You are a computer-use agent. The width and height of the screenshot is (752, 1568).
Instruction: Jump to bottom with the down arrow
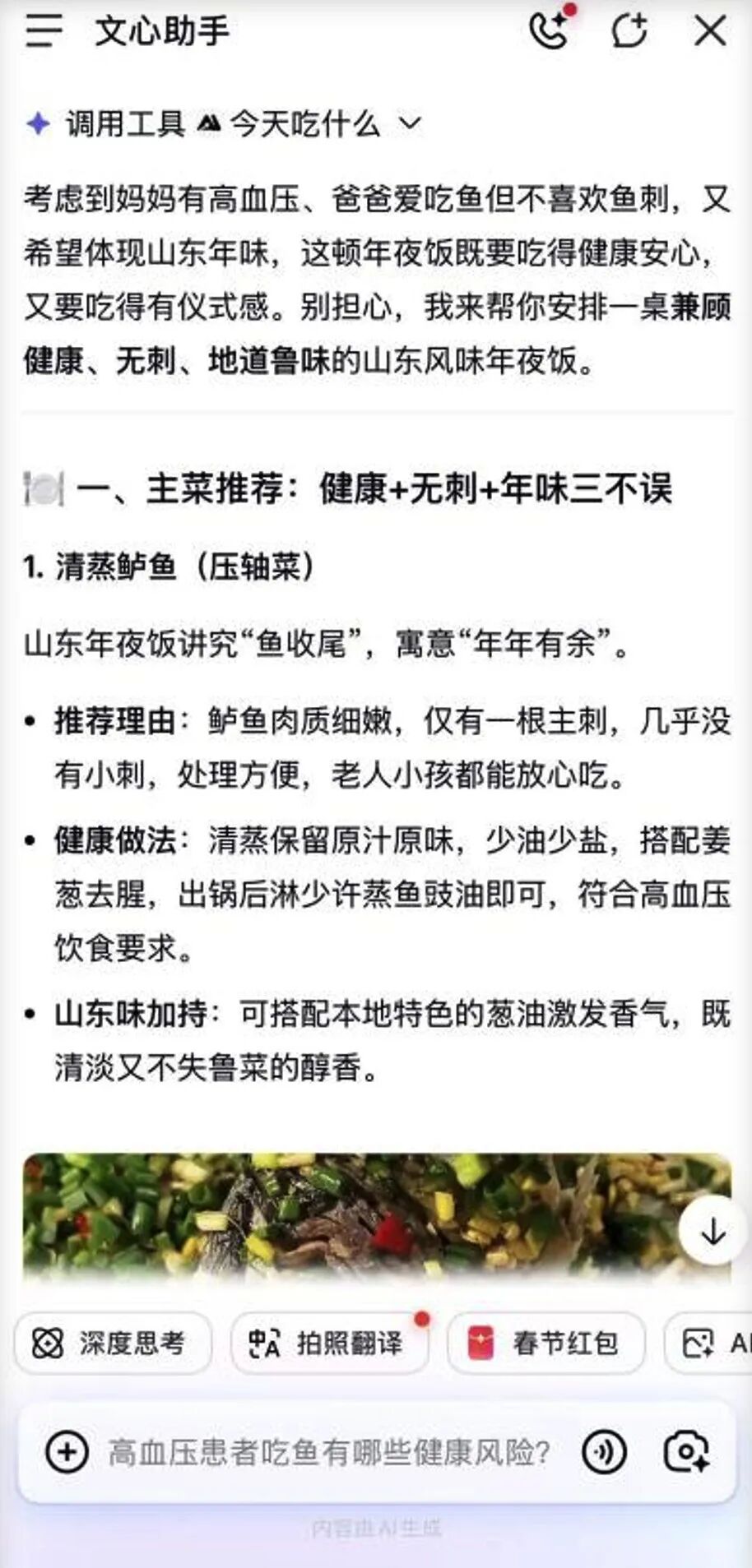pos(713,1231)
